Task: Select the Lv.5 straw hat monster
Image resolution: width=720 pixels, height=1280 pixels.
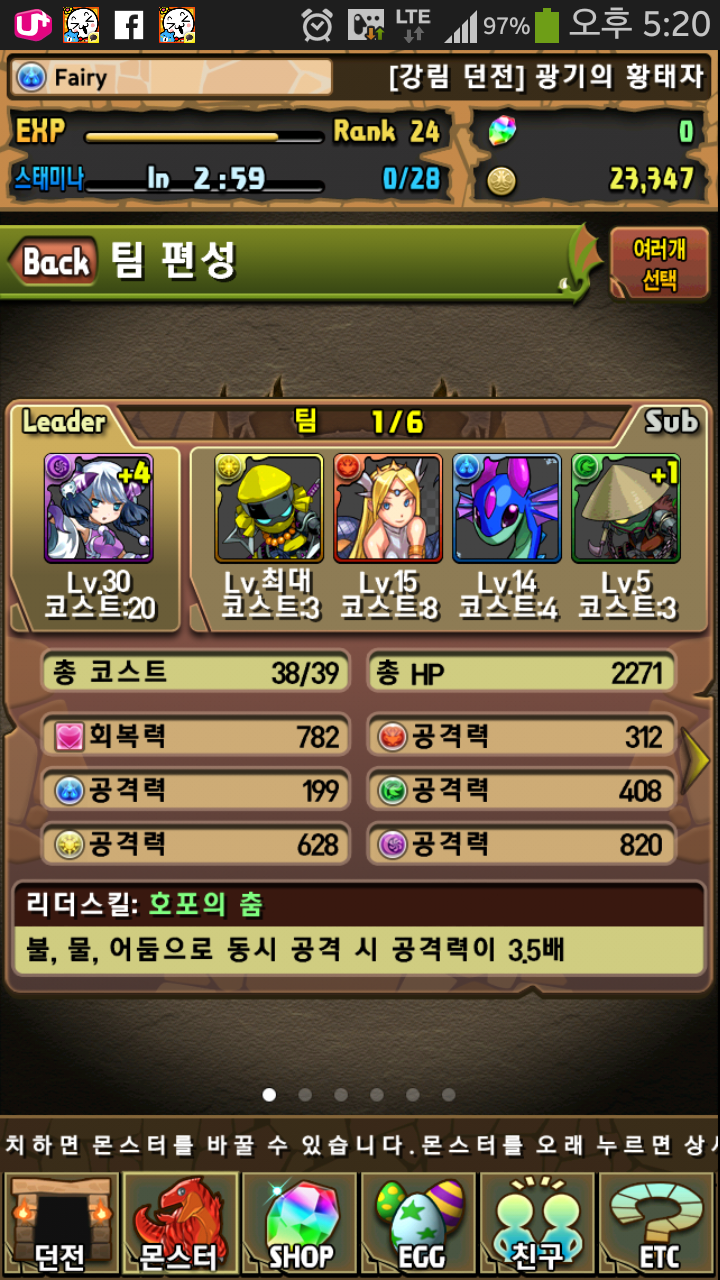Action: click(626, 508)
